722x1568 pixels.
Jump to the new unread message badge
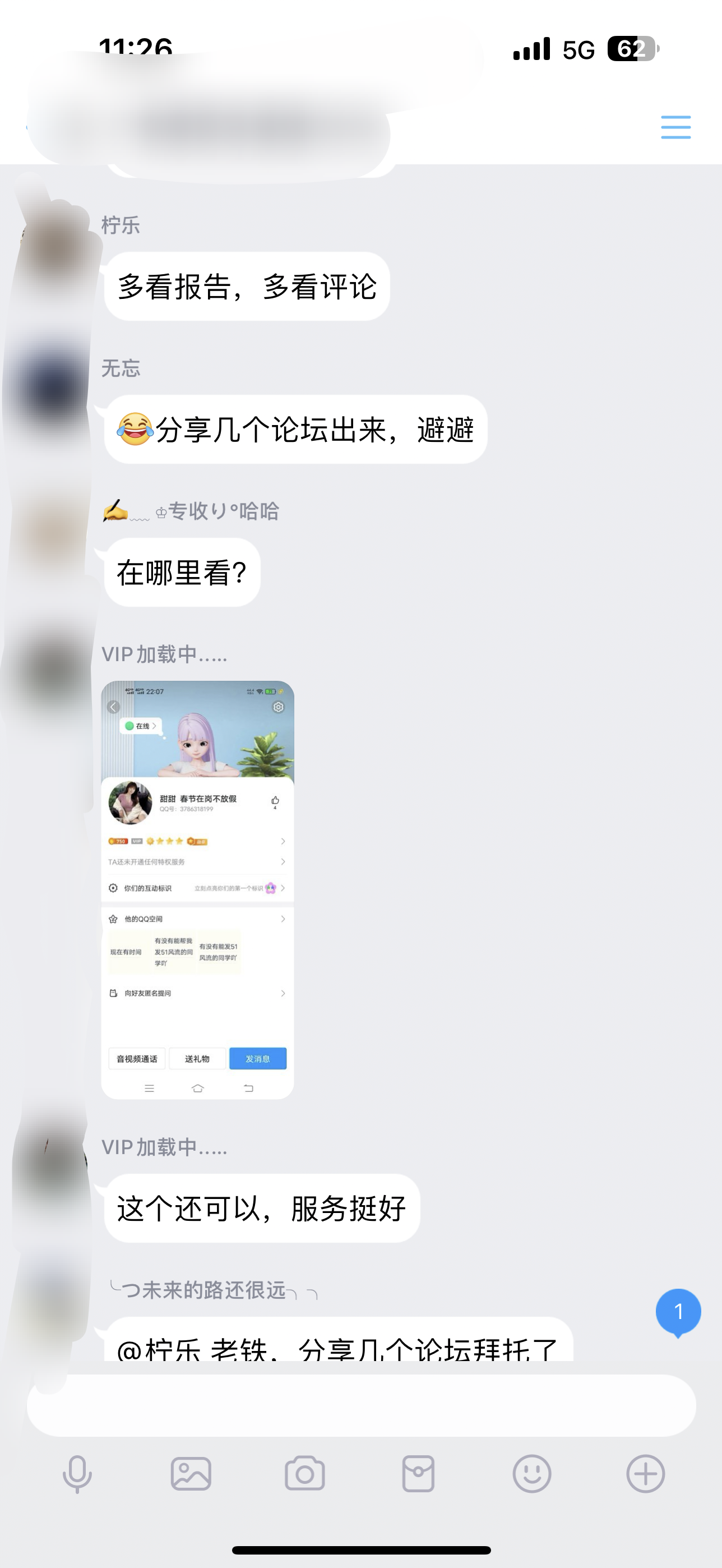(x=678, y=1312)
